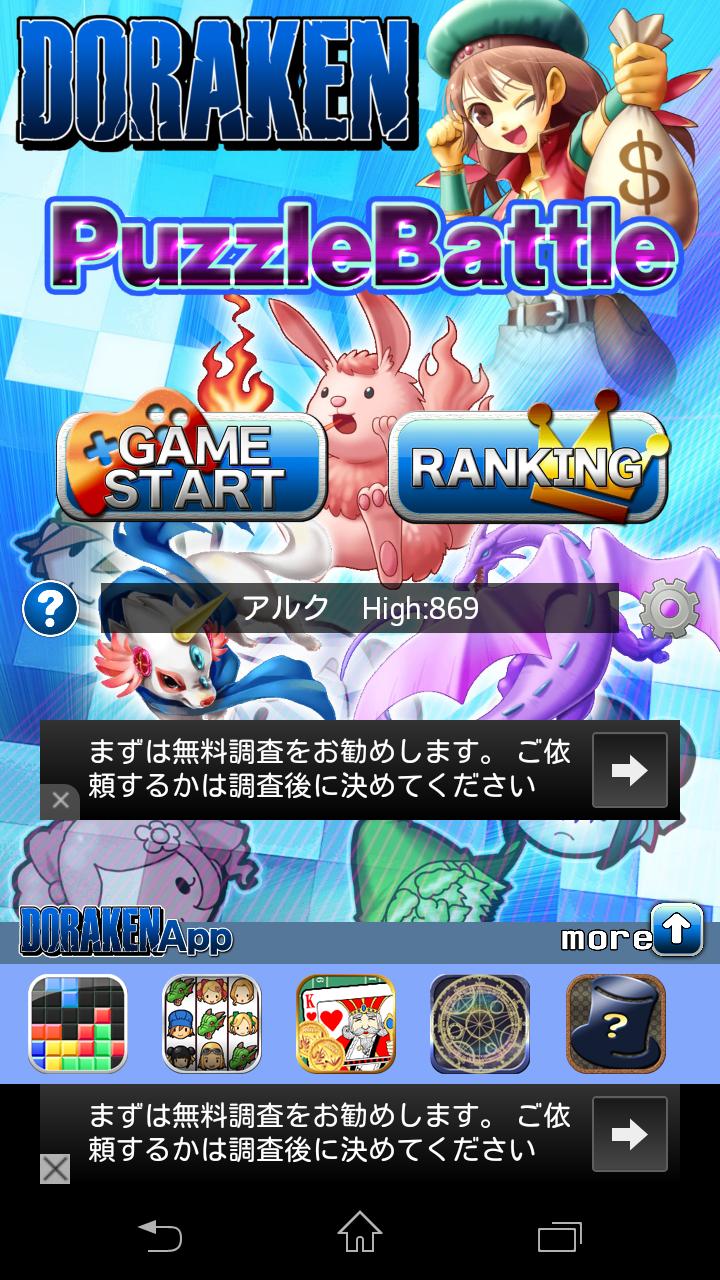Launch the Tetris-style block puzzle app icon

pyautogui.click(x=77, y=1023)
